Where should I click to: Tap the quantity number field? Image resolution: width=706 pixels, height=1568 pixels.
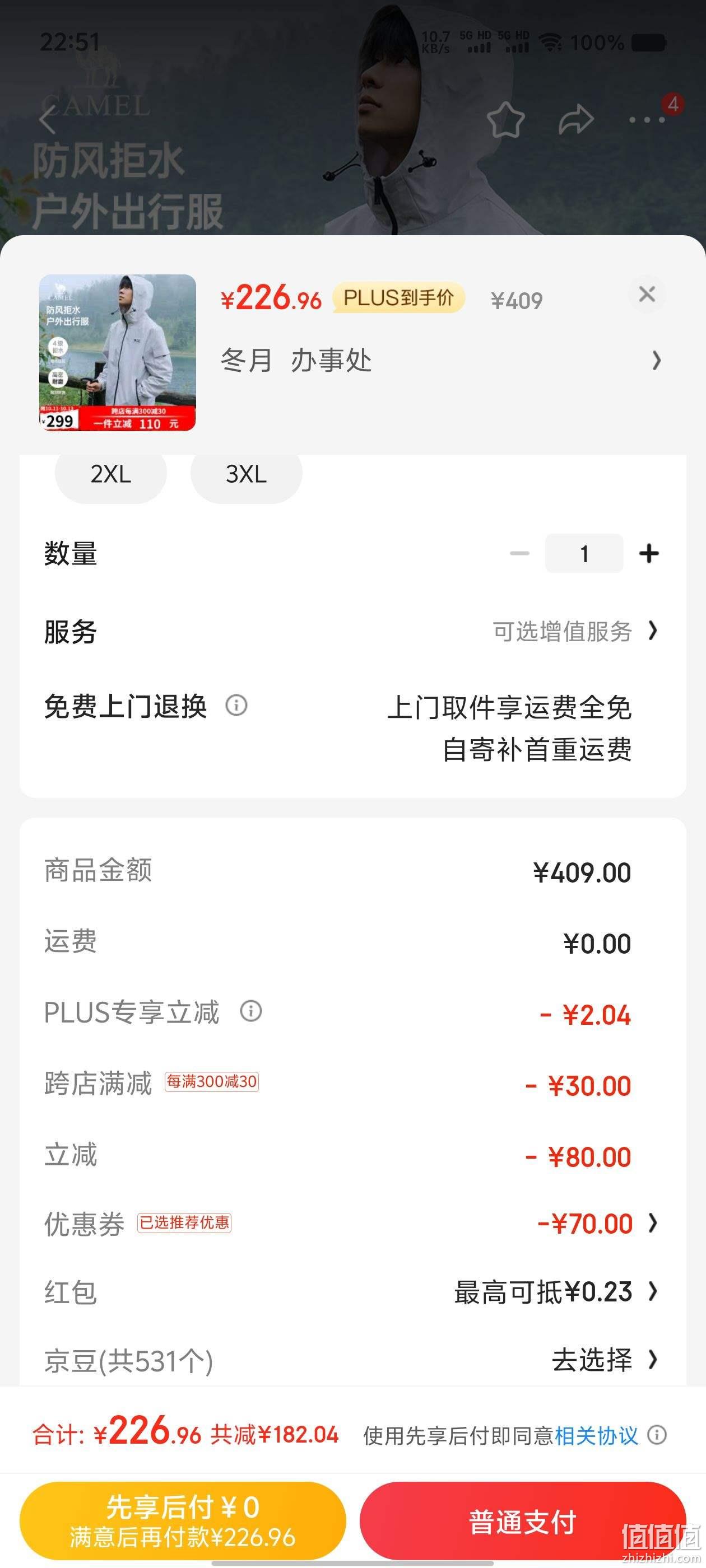[x=583, y=553]
